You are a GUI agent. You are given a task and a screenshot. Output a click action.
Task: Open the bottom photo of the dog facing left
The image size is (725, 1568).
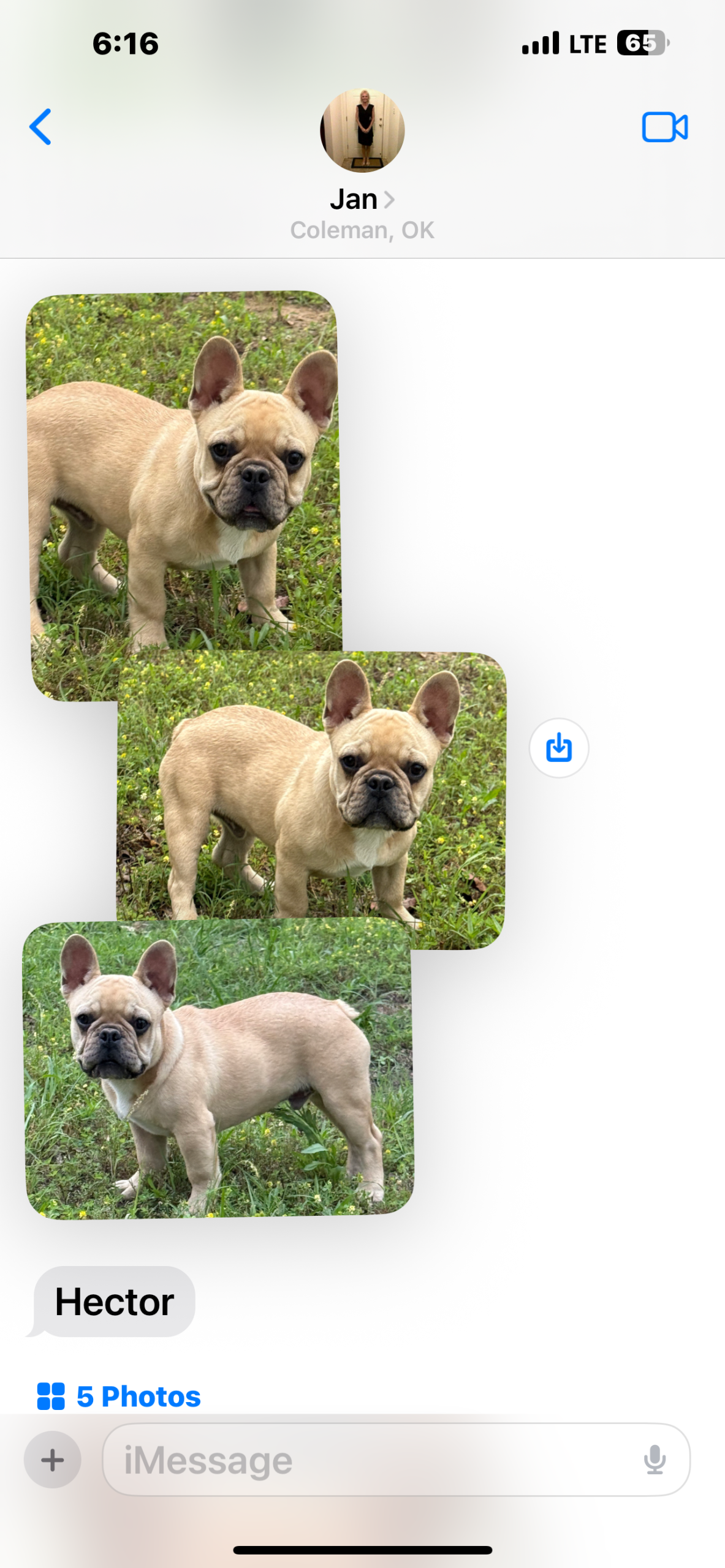click(218, 1069)
